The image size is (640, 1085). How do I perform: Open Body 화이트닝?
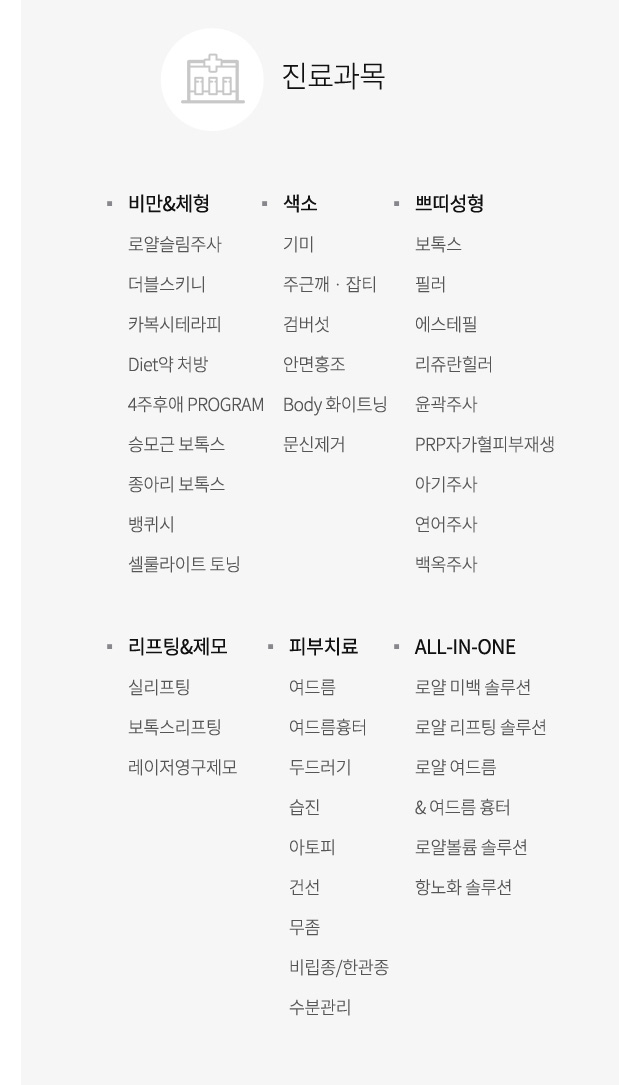pos(335,405)
